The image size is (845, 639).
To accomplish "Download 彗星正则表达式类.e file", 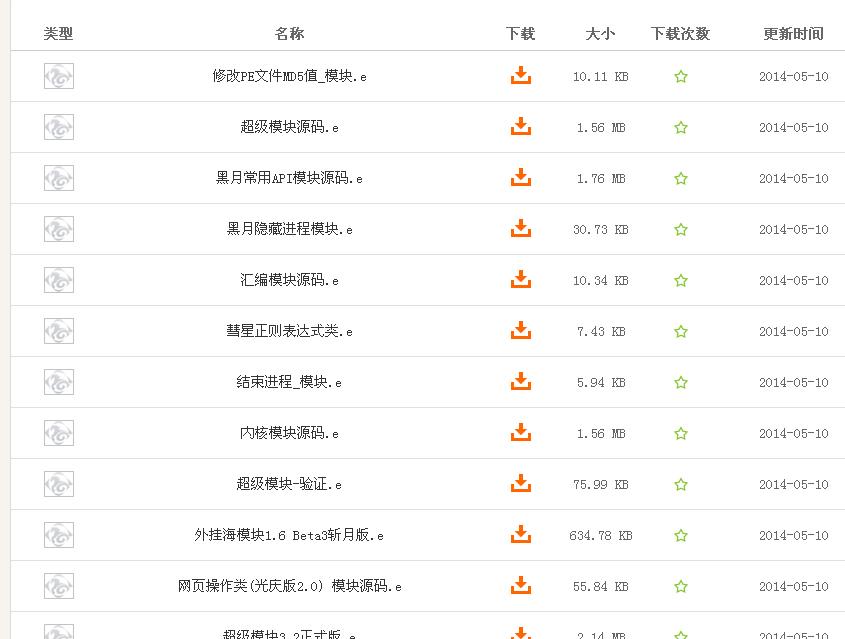I will point(520,331).
